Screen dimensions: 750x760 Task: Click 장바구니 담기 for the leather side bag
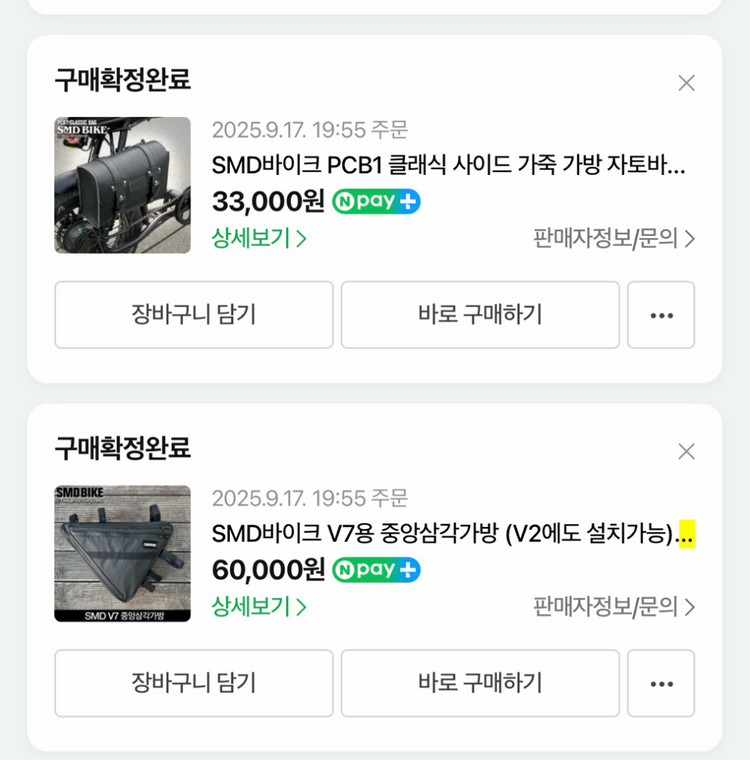pos(194,315)
